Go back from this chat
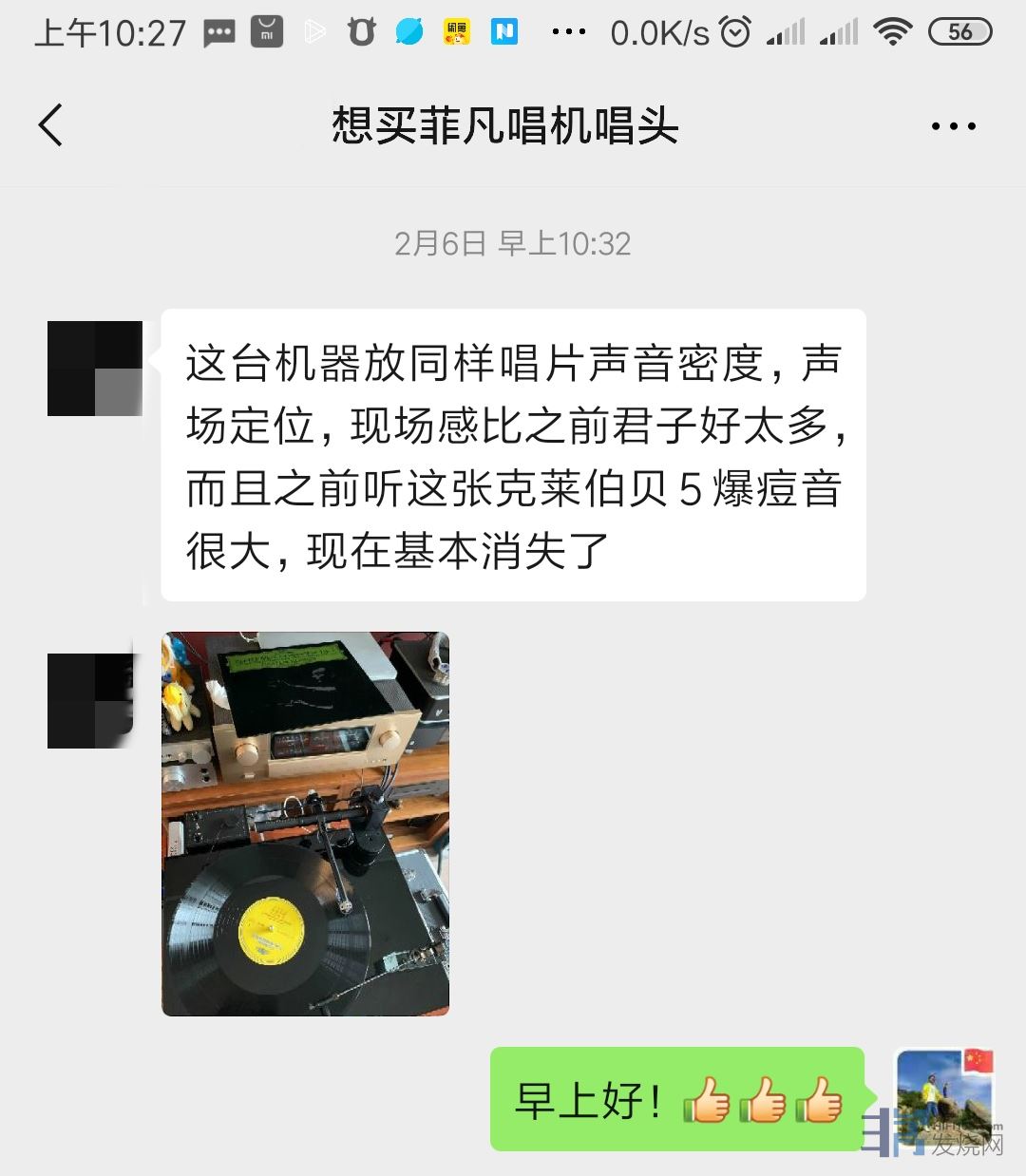The width and height of the screenshot is (1026, 1176). click(x=51, y=125)
